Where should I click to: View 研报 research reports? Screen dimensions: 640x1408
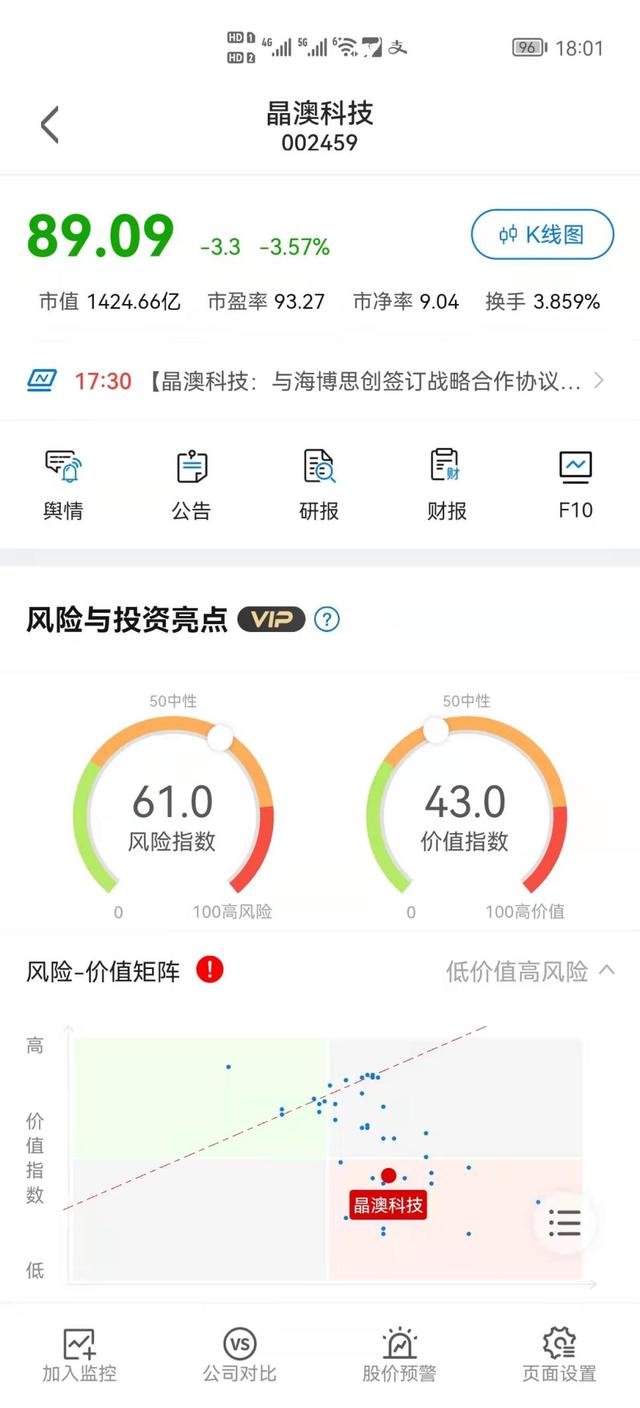pos(319,485)
